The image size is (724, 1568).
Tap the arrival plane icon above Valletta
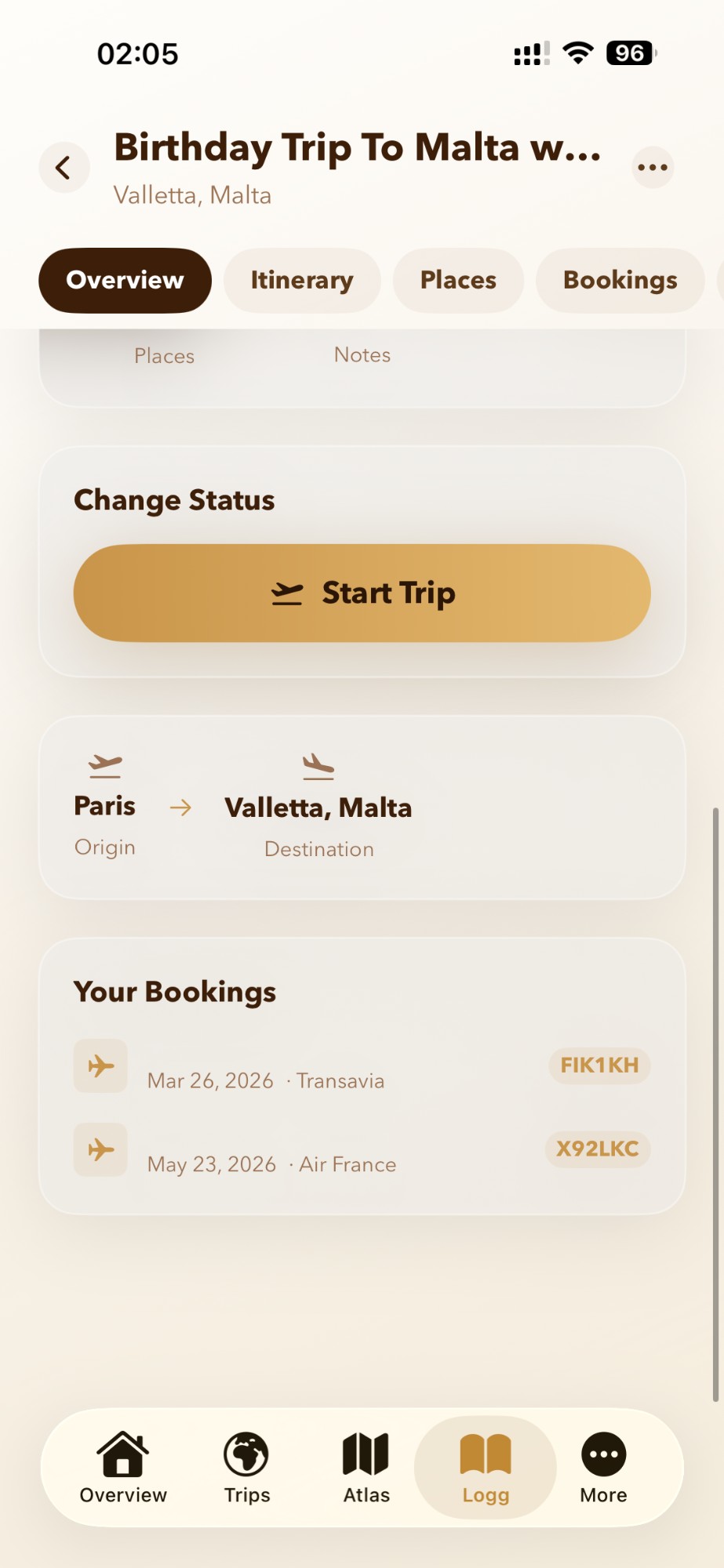(x=317, y=764)
